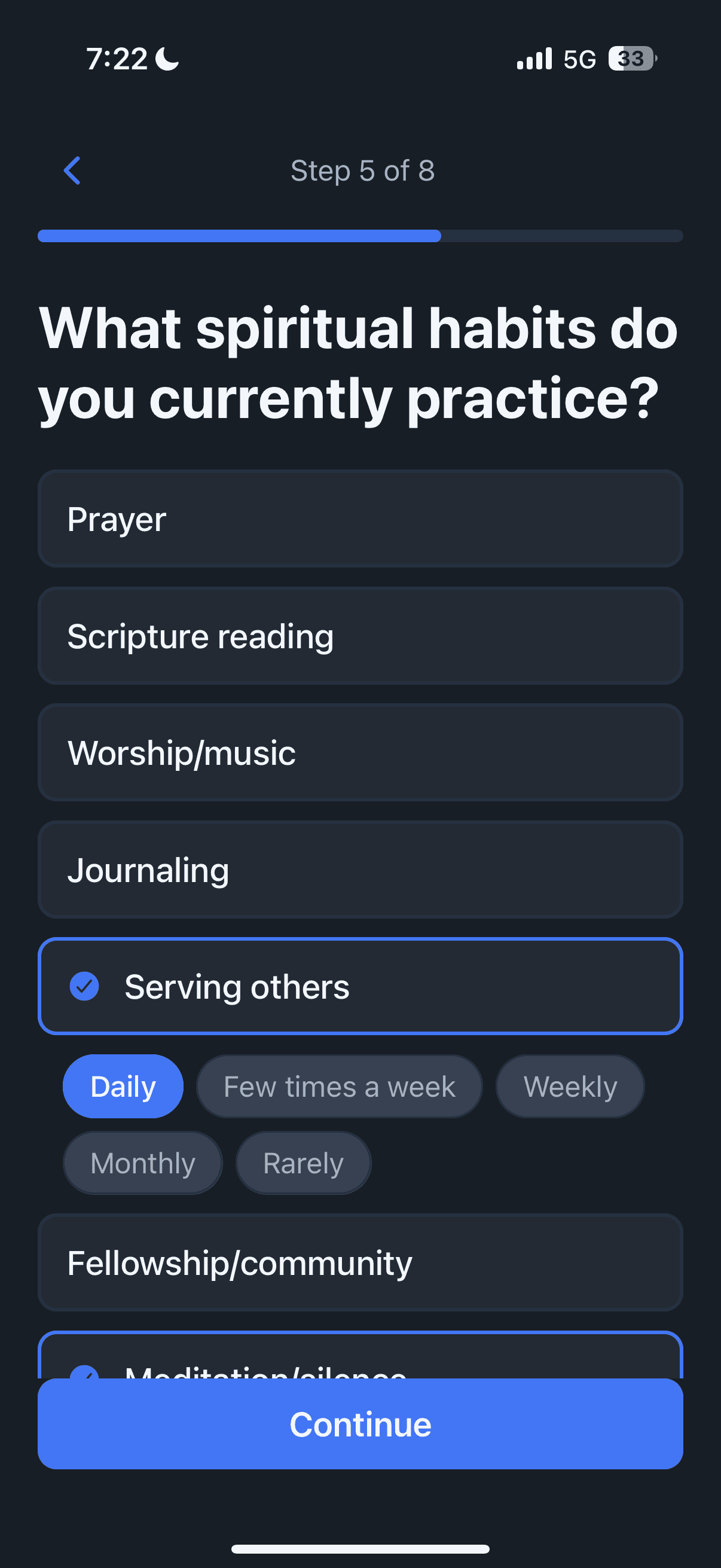Choose Scripture reading option
721x1568 pixels.
pyautogui.click(x=360, y=636)
